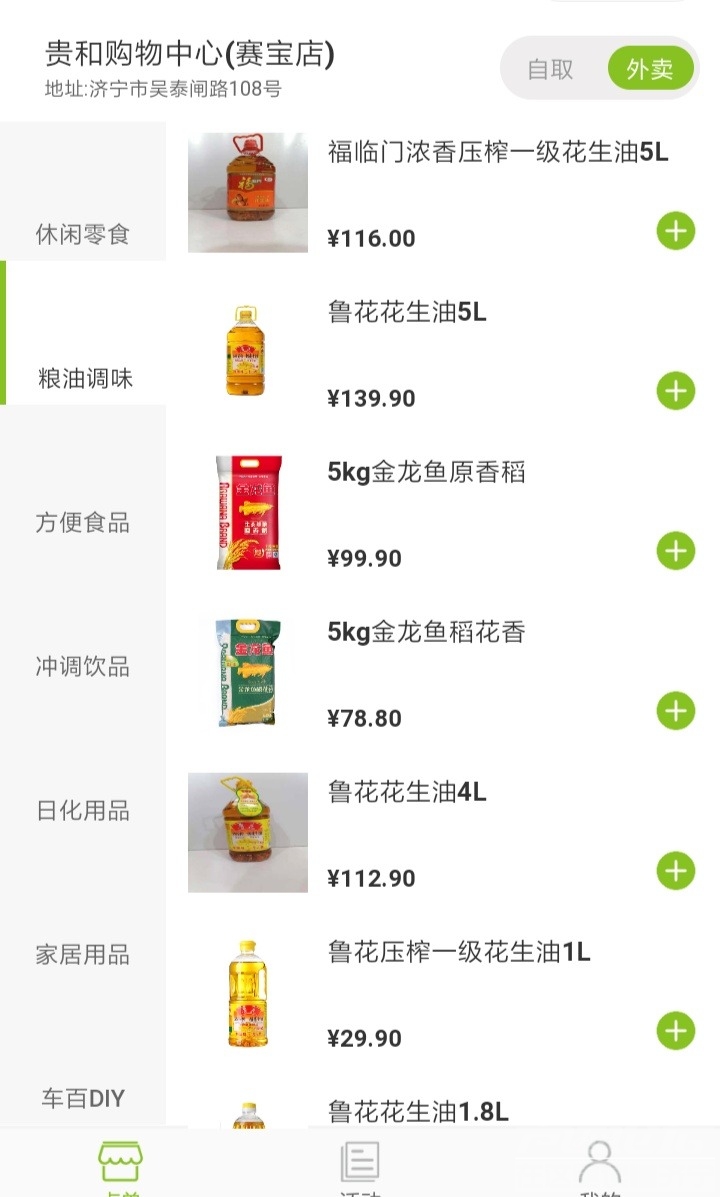The image size is (720, 1197).
Task: Add 鲁花花生油5L to cart
Action: pyautogui.click(x=676, y=391)
